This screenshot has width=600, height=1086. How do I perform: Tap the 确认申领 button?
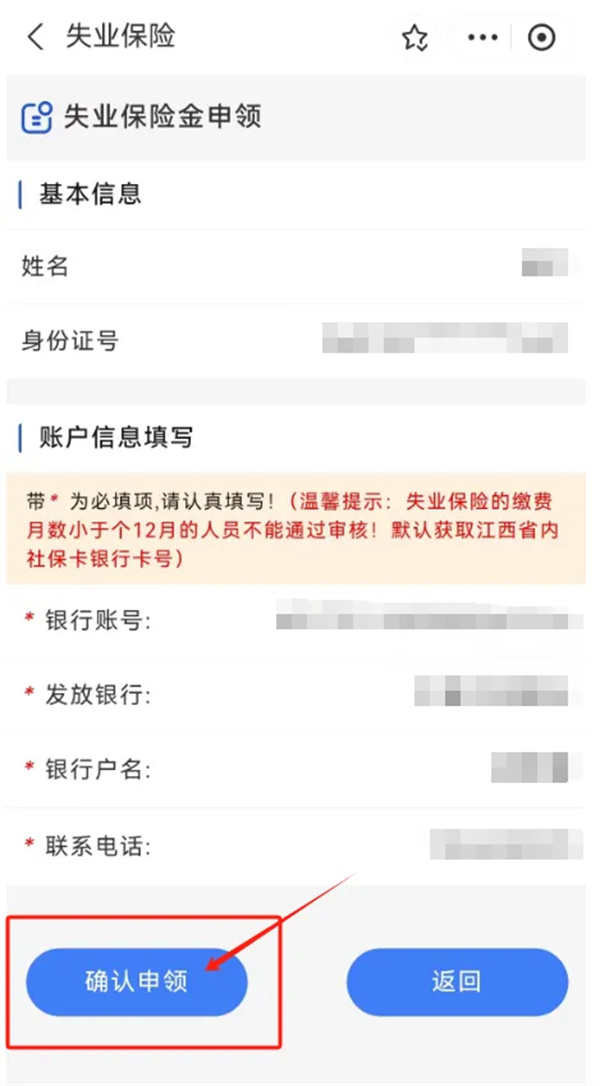coord(136,981)
